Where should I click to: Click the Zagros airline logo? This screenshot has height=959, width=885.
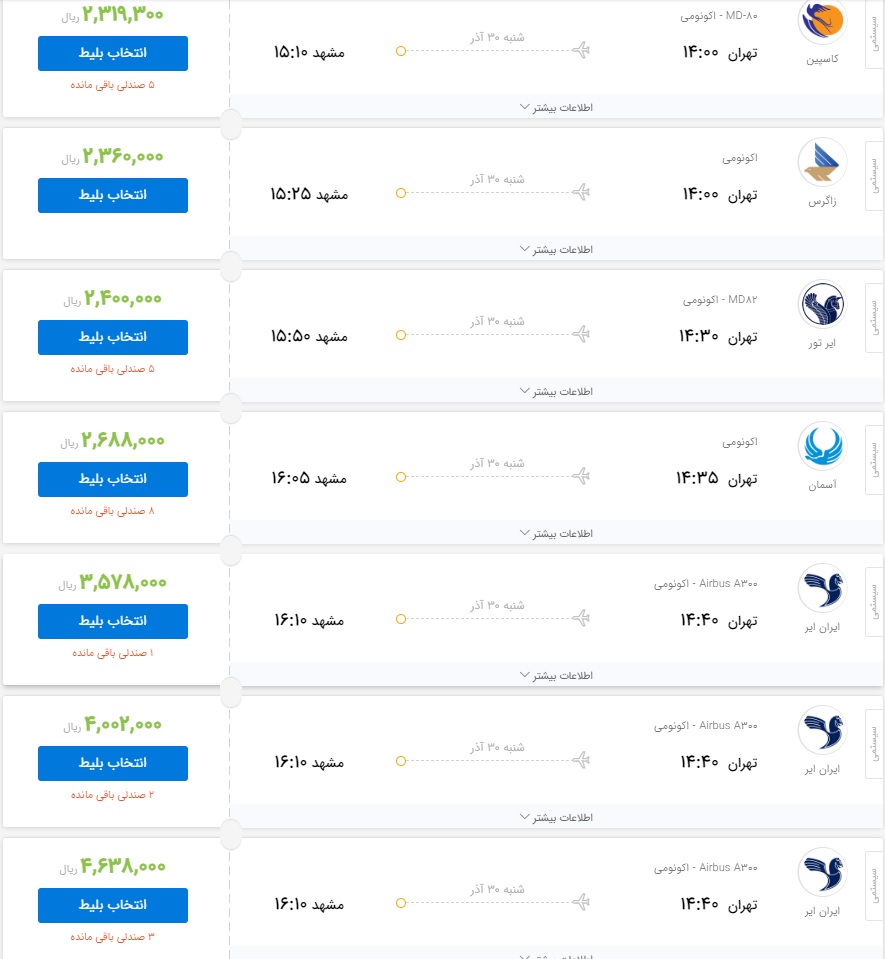point(821,161)
